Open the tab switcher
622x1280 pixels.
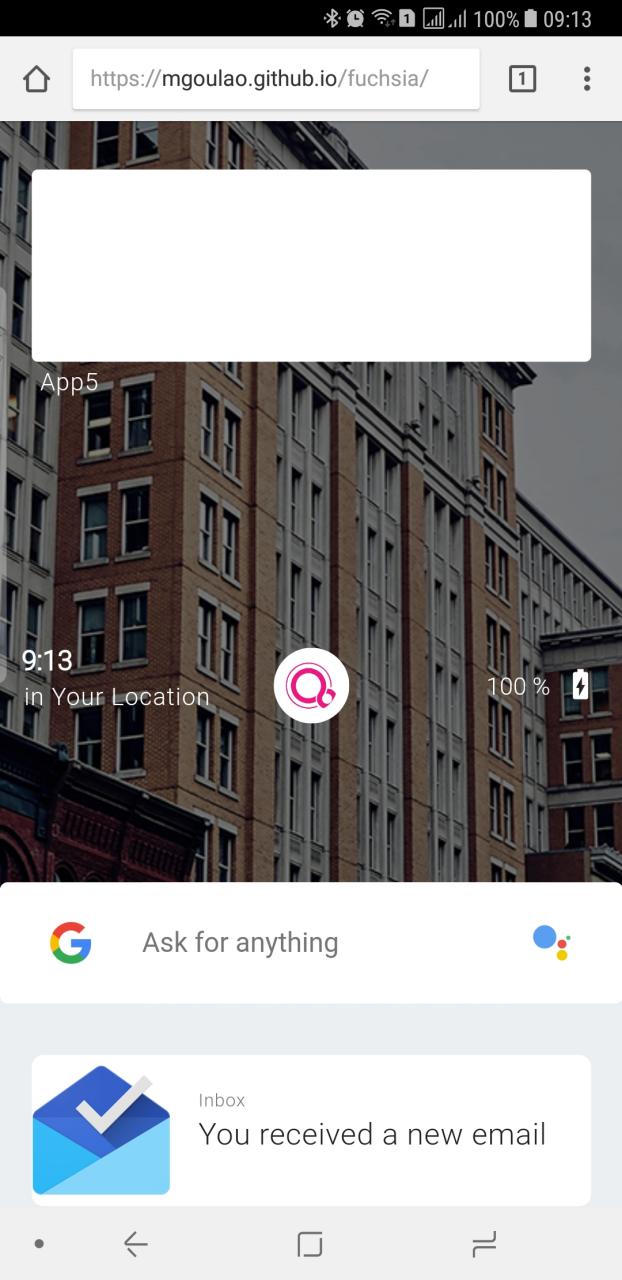tap(522, 79)
